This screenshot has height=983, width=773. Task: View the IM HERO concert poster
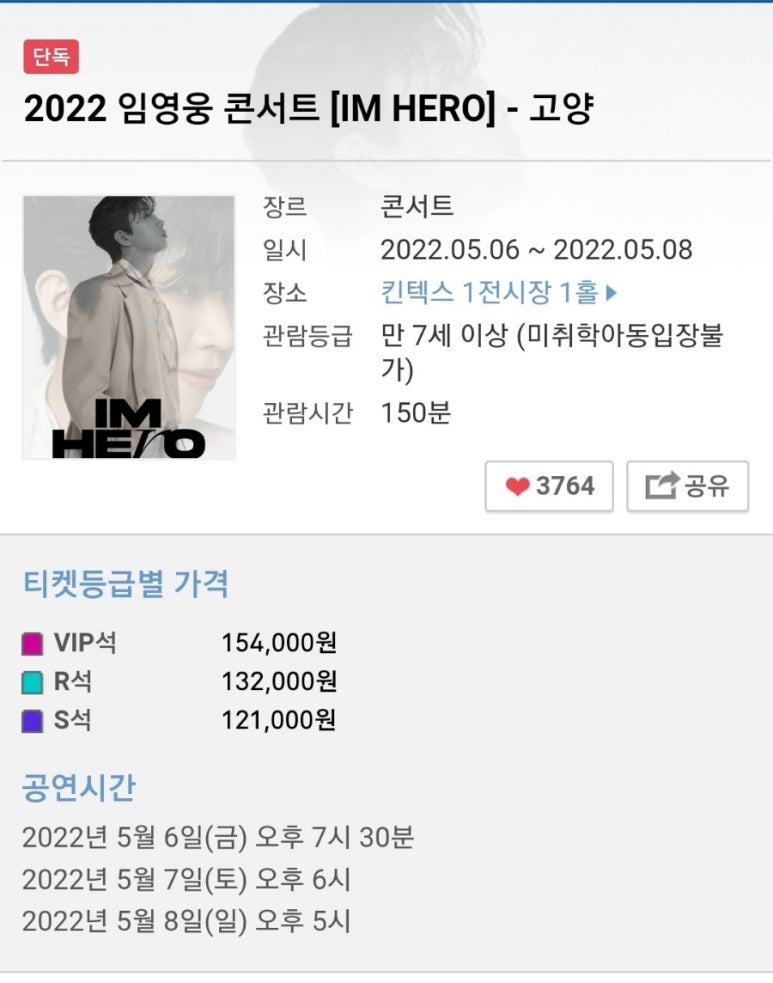[129, 328]
